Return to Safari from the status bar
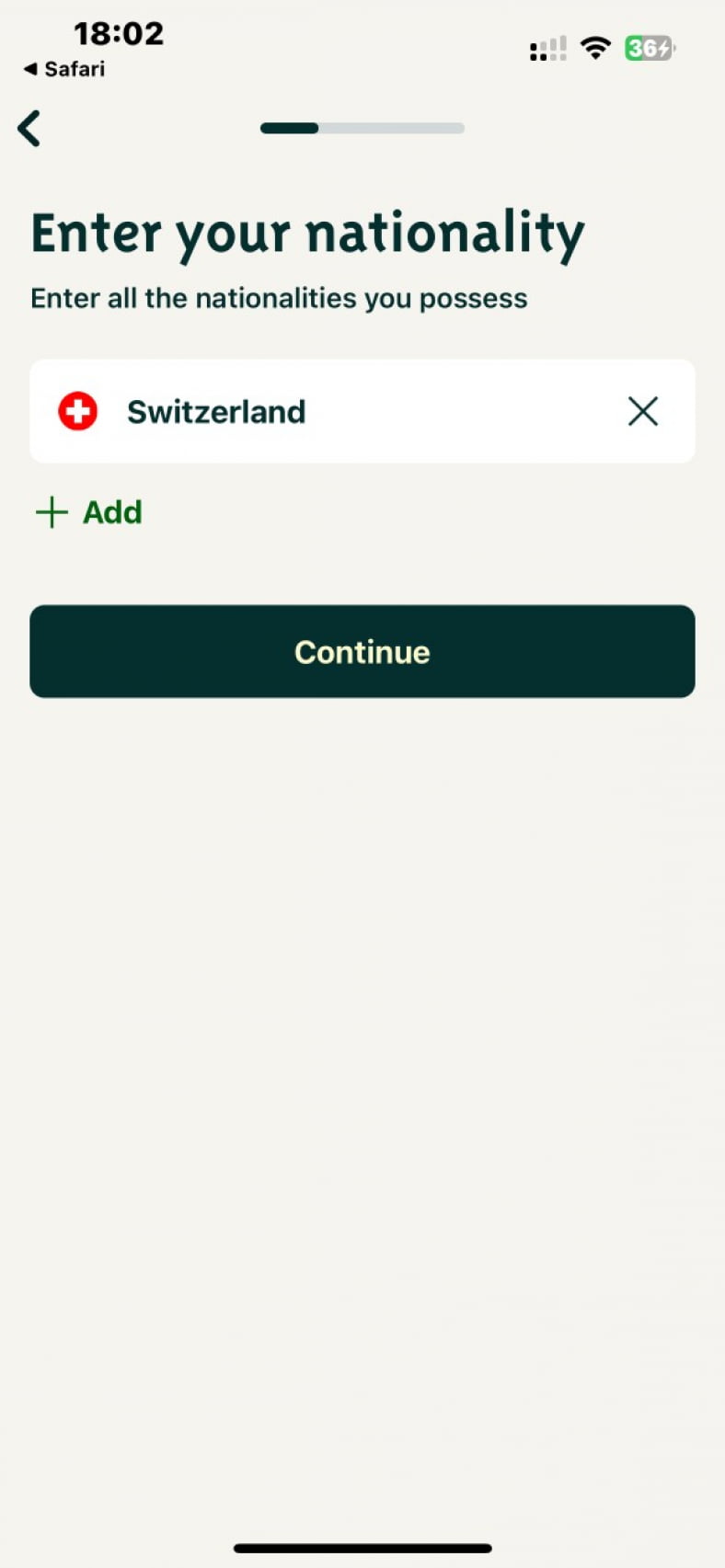This screenshot has height=1568, width=725. (x=64, y=69)
